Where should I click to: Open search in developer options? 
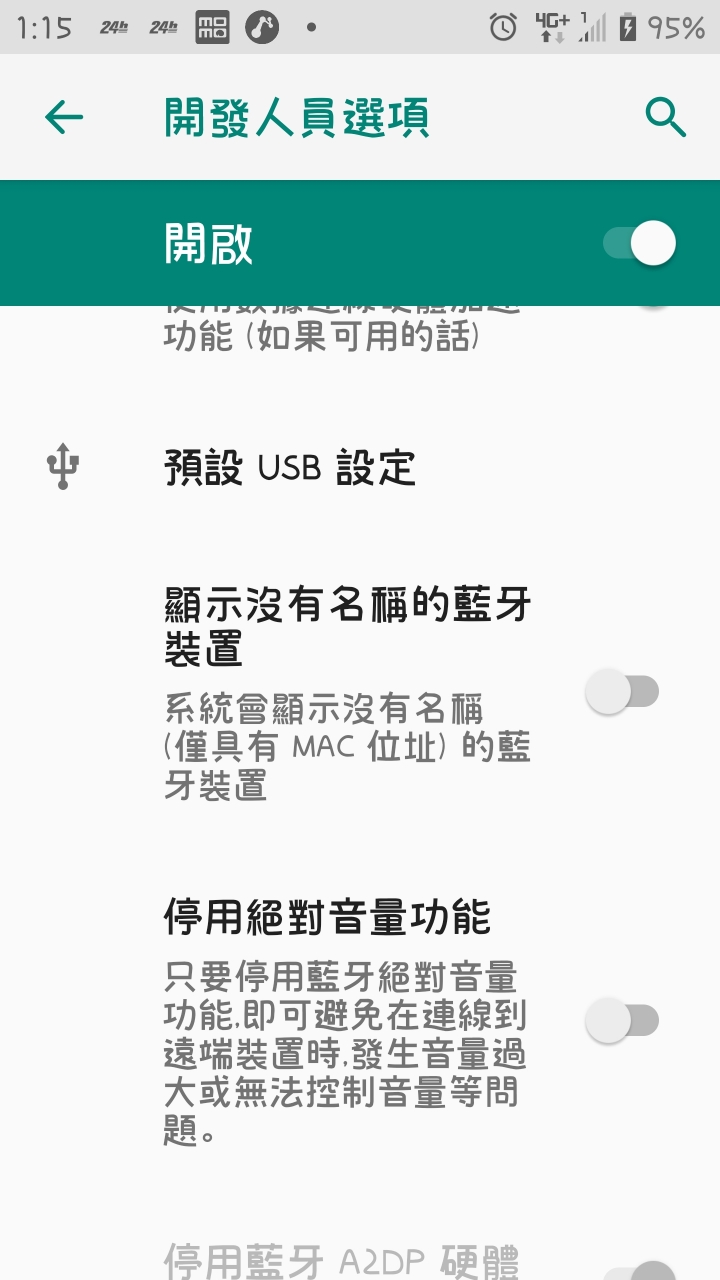665,118
